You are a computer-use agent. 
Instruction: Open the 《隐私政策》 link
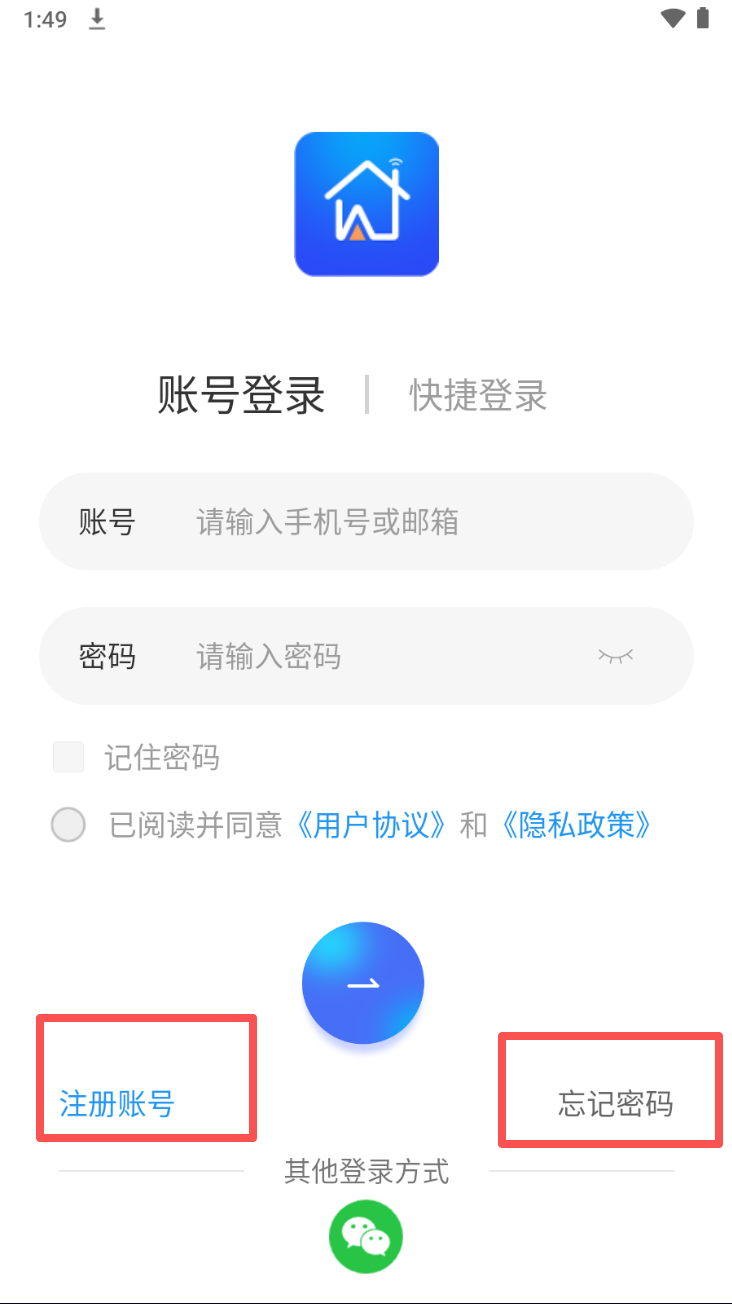tap(578, 825)
